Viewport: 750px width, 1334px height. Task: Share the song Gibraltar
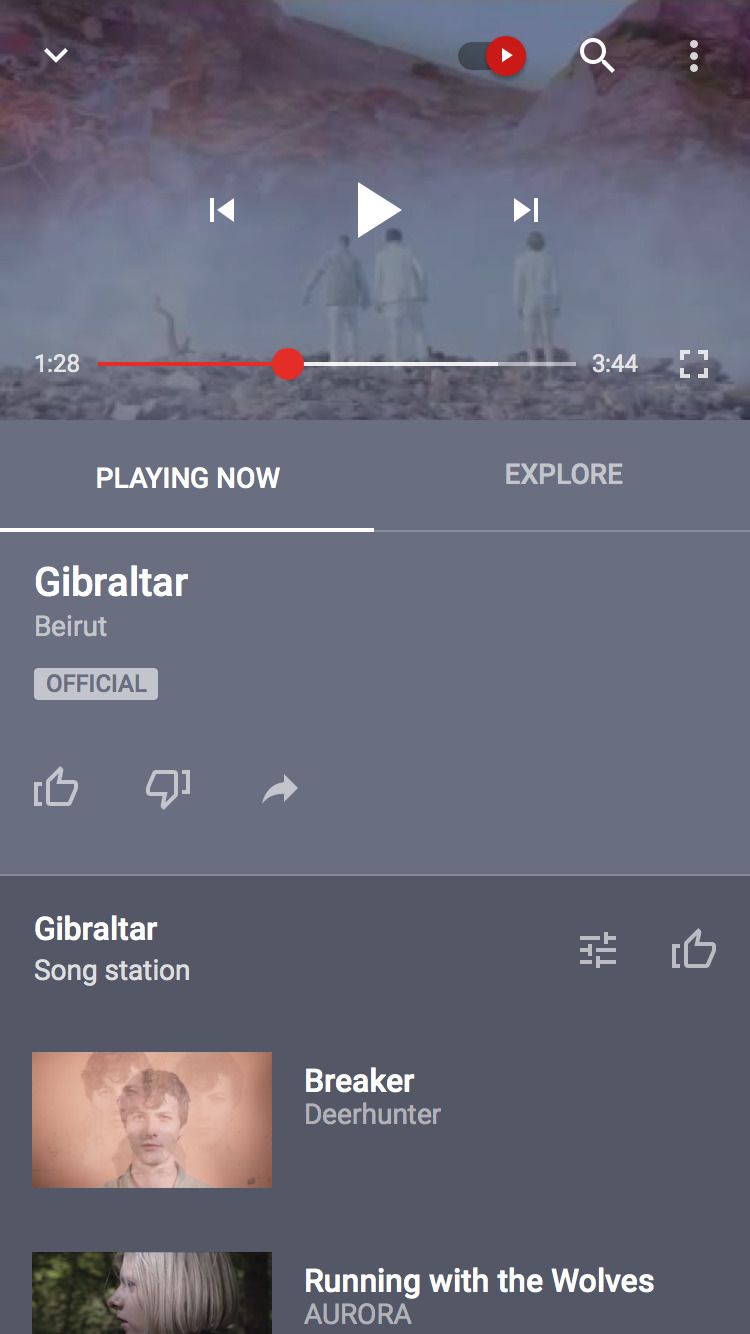click(280, 790)
